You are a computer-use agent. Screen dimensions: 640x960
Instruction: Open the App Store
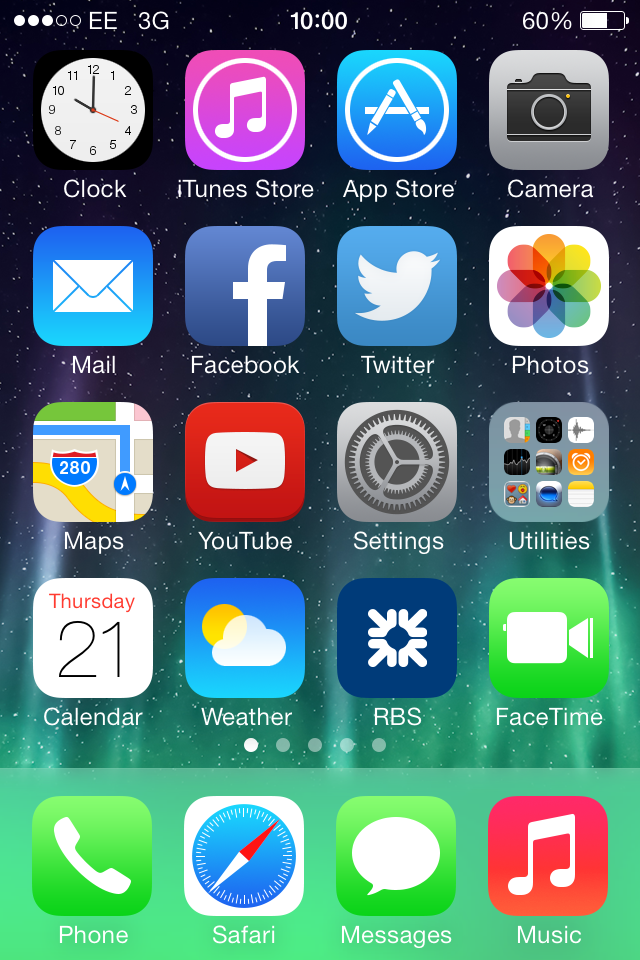(x=397, y=110)
